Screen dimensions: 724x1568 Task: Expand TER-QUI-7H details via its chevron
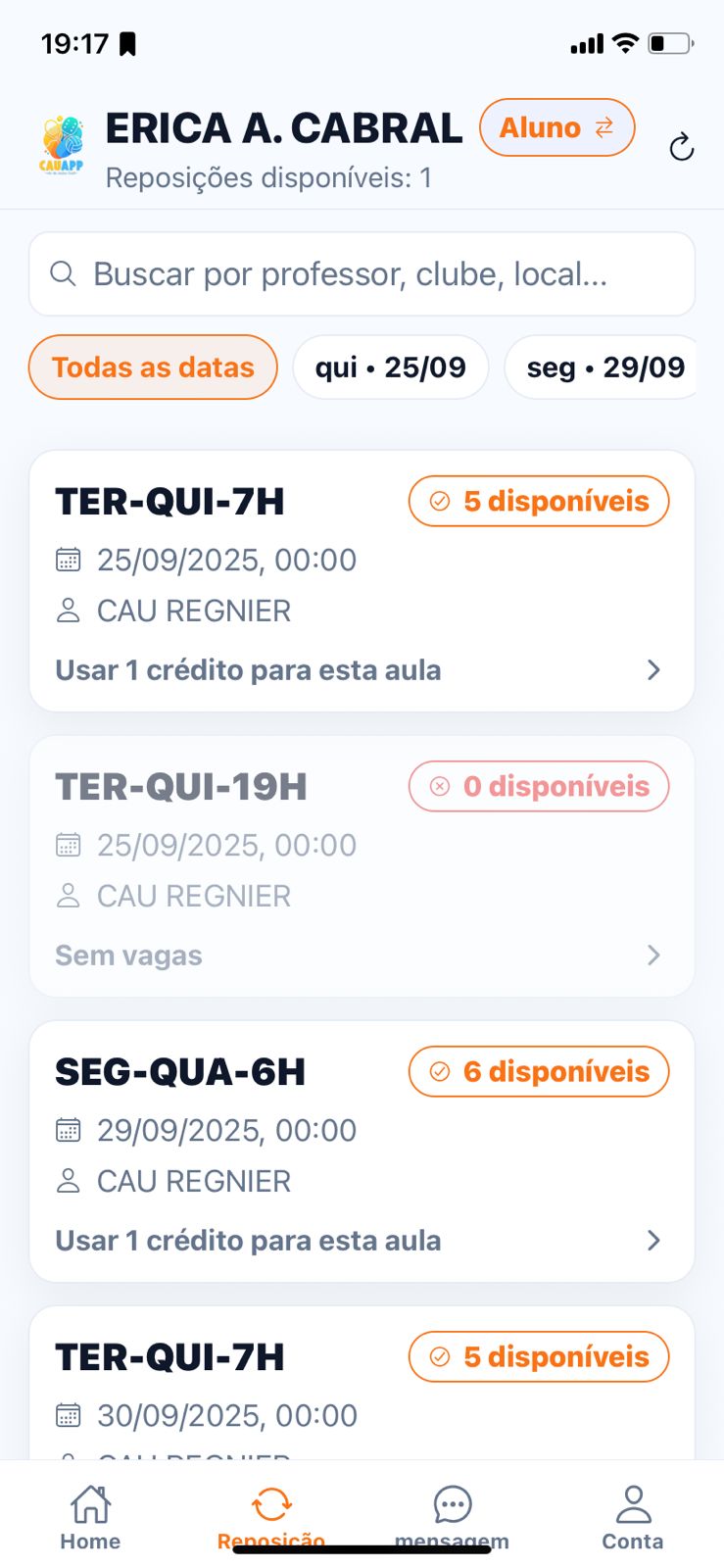(x=653, y=669)
